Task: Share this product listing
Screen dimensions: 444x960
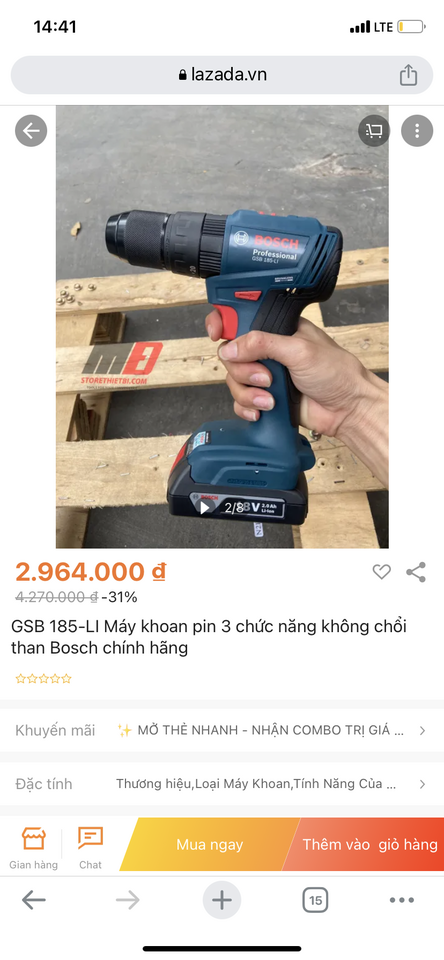Action: (x=416, y=572)
